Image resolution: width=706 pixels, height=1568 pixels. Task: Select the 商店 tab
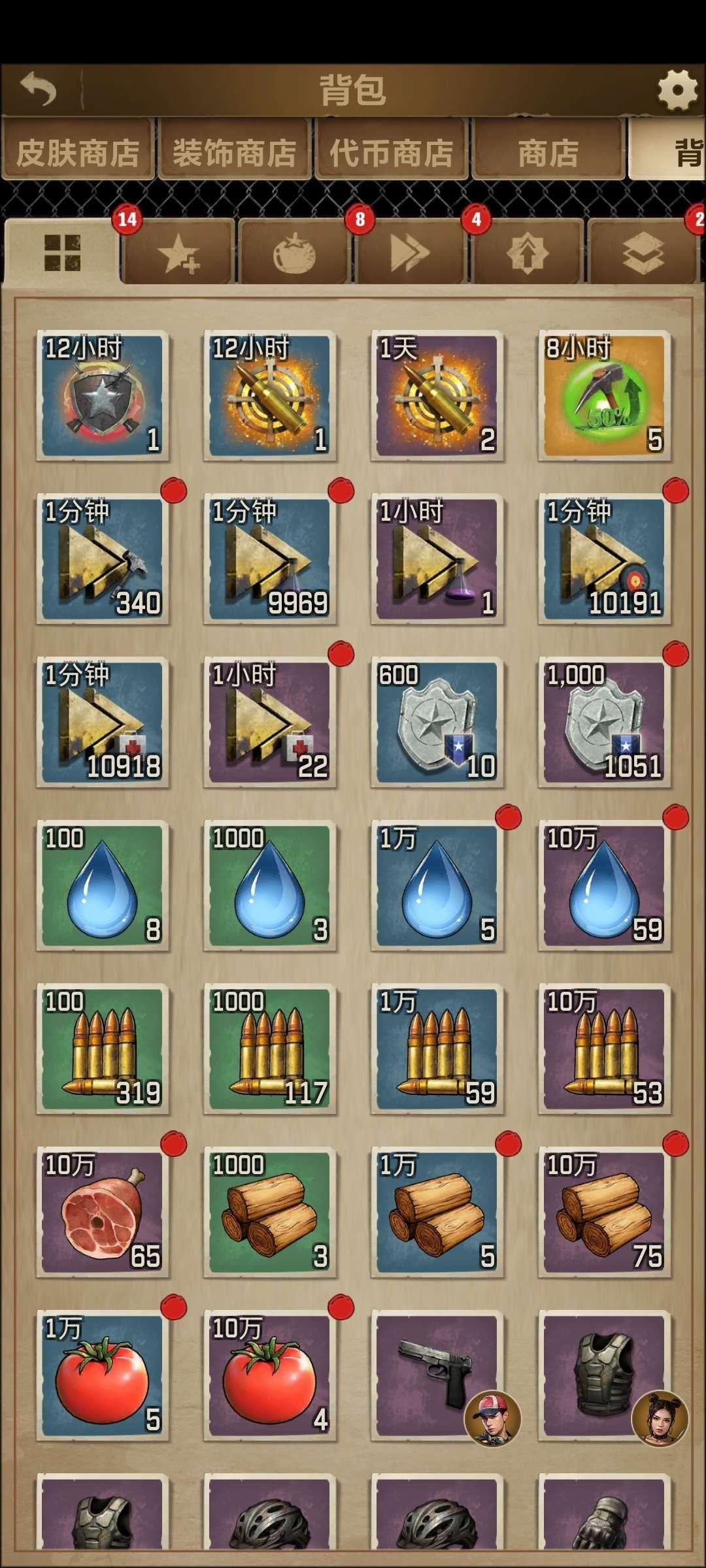(x=548, y=153)
